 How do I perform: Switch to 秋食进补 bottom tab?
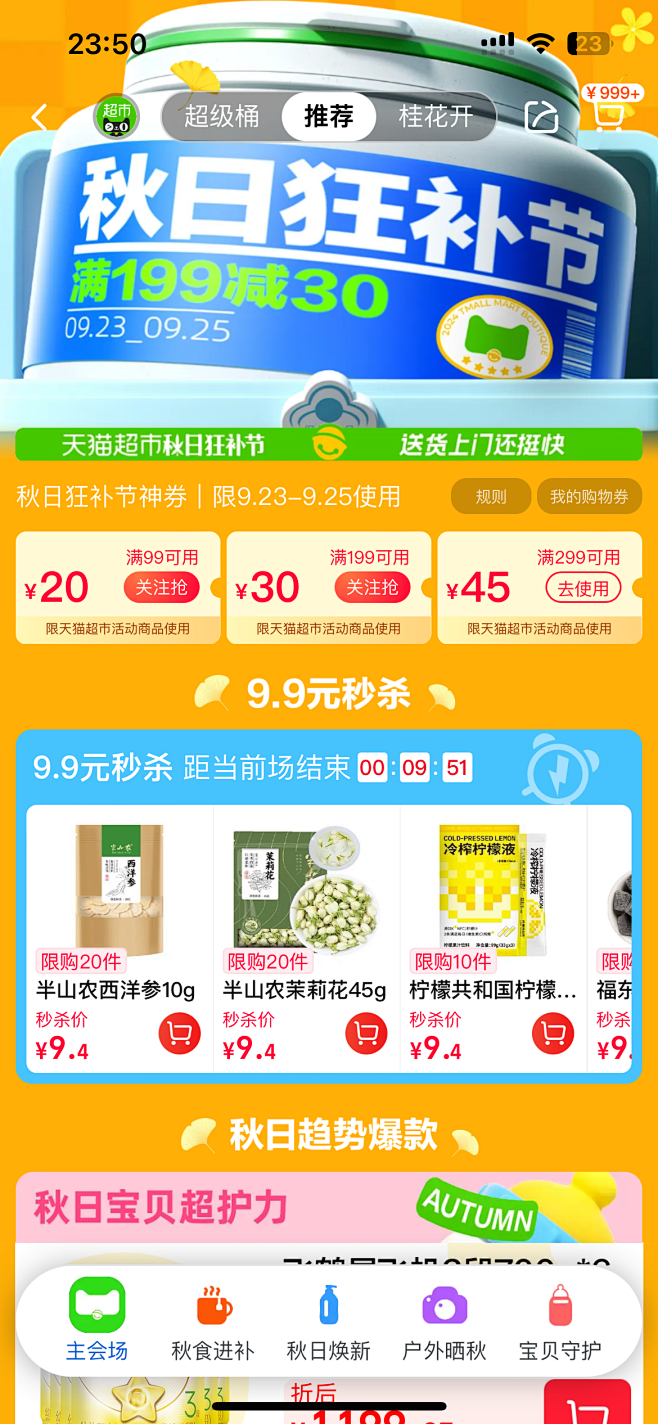[x=213, y=1322]
